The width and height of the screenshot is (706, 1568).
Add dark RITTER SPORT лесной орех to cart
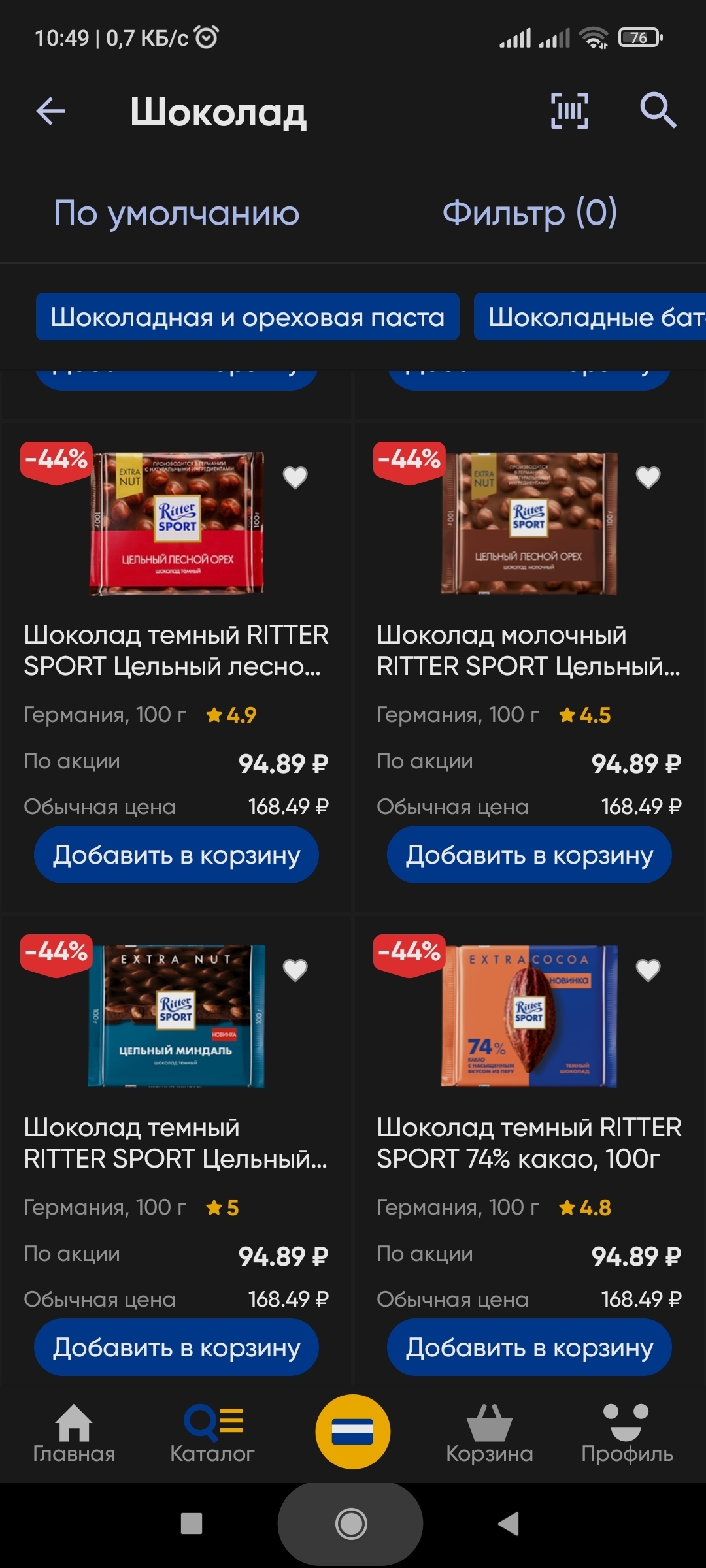[176, 855]
